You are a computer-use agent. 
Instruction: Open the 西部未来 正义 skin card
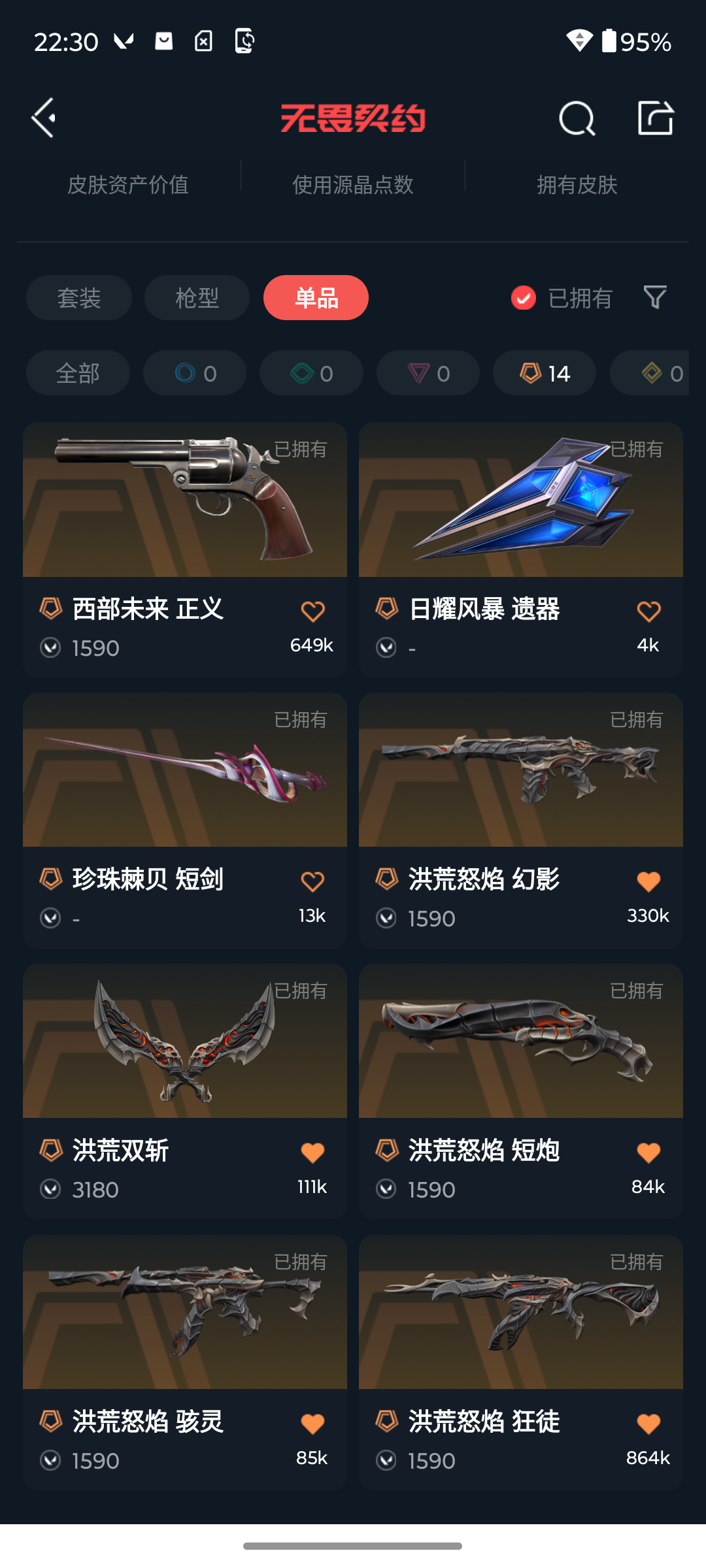click(185, 549)
